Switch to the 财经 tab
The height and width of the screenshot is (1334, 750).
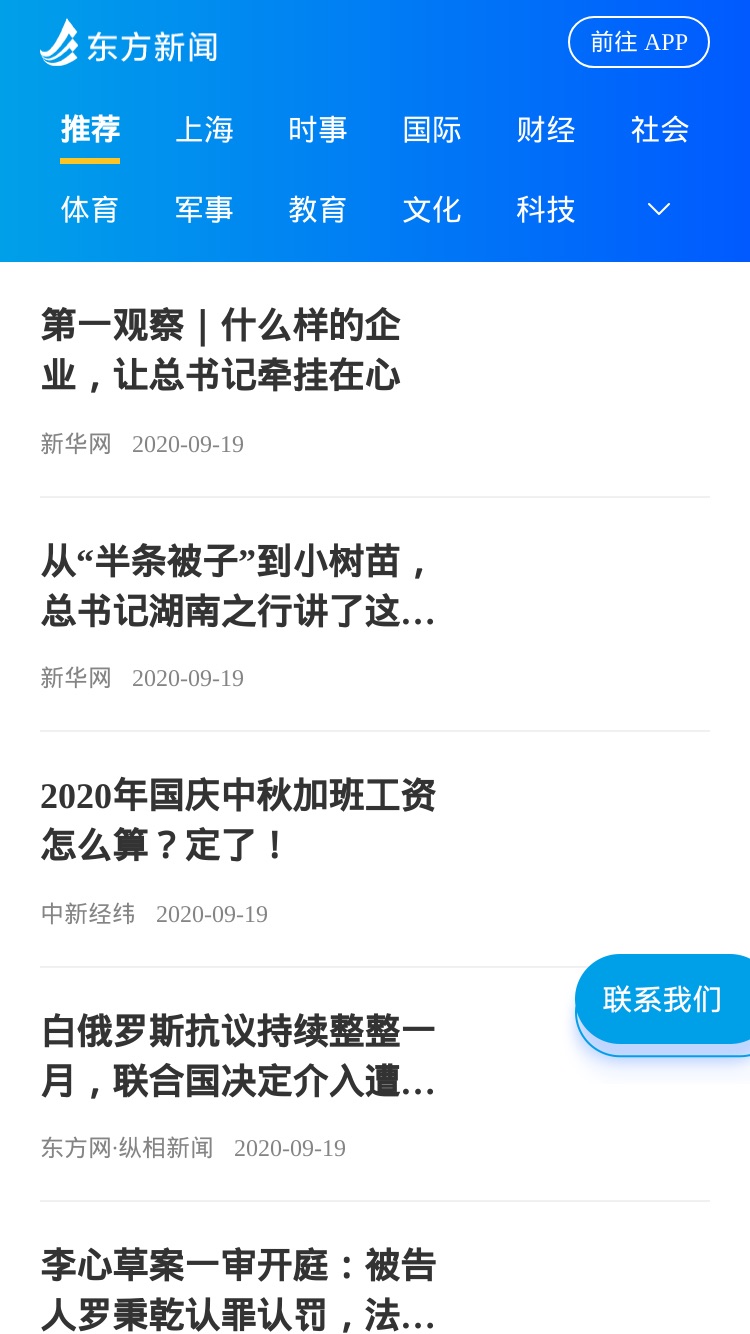(x=546, y=130)
